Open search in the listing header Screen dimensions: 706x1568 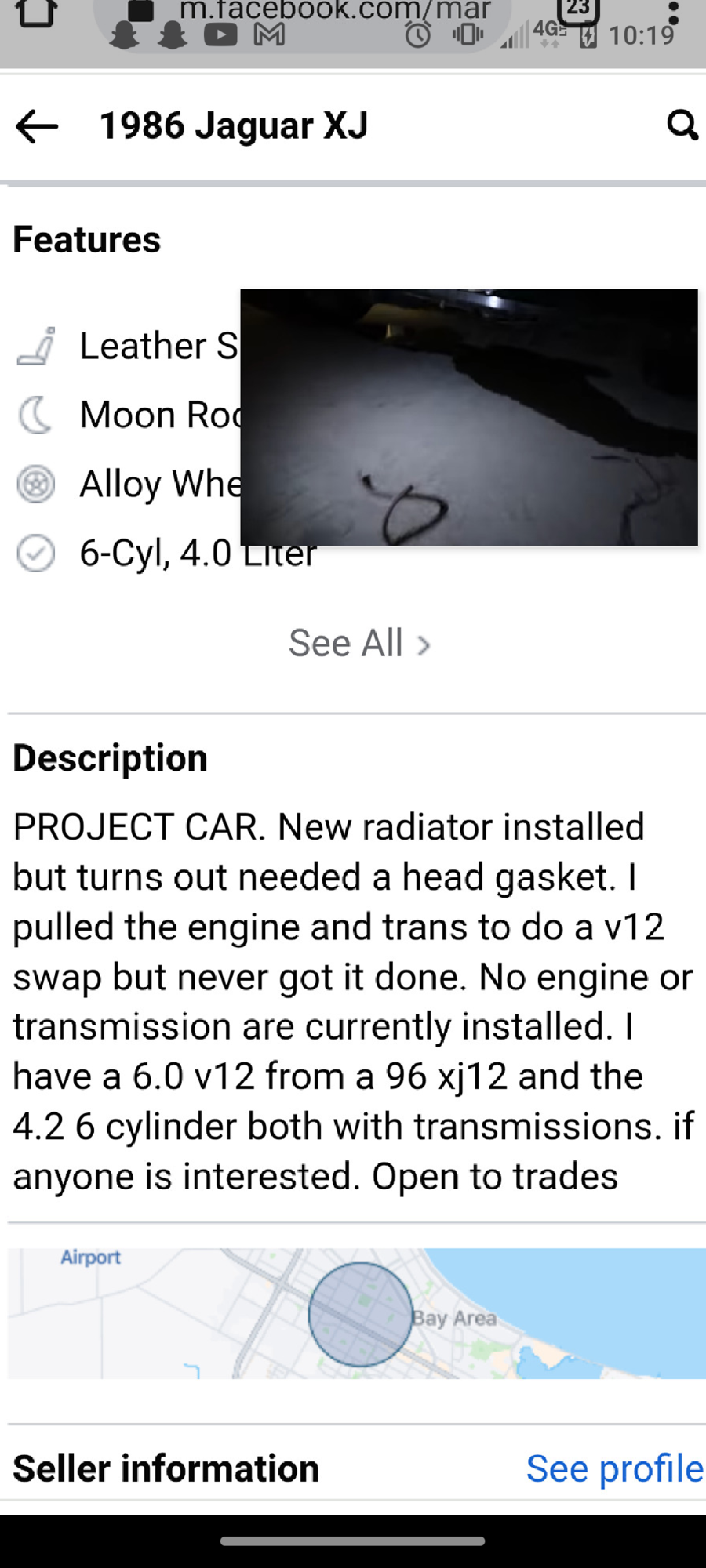point(682,125)
